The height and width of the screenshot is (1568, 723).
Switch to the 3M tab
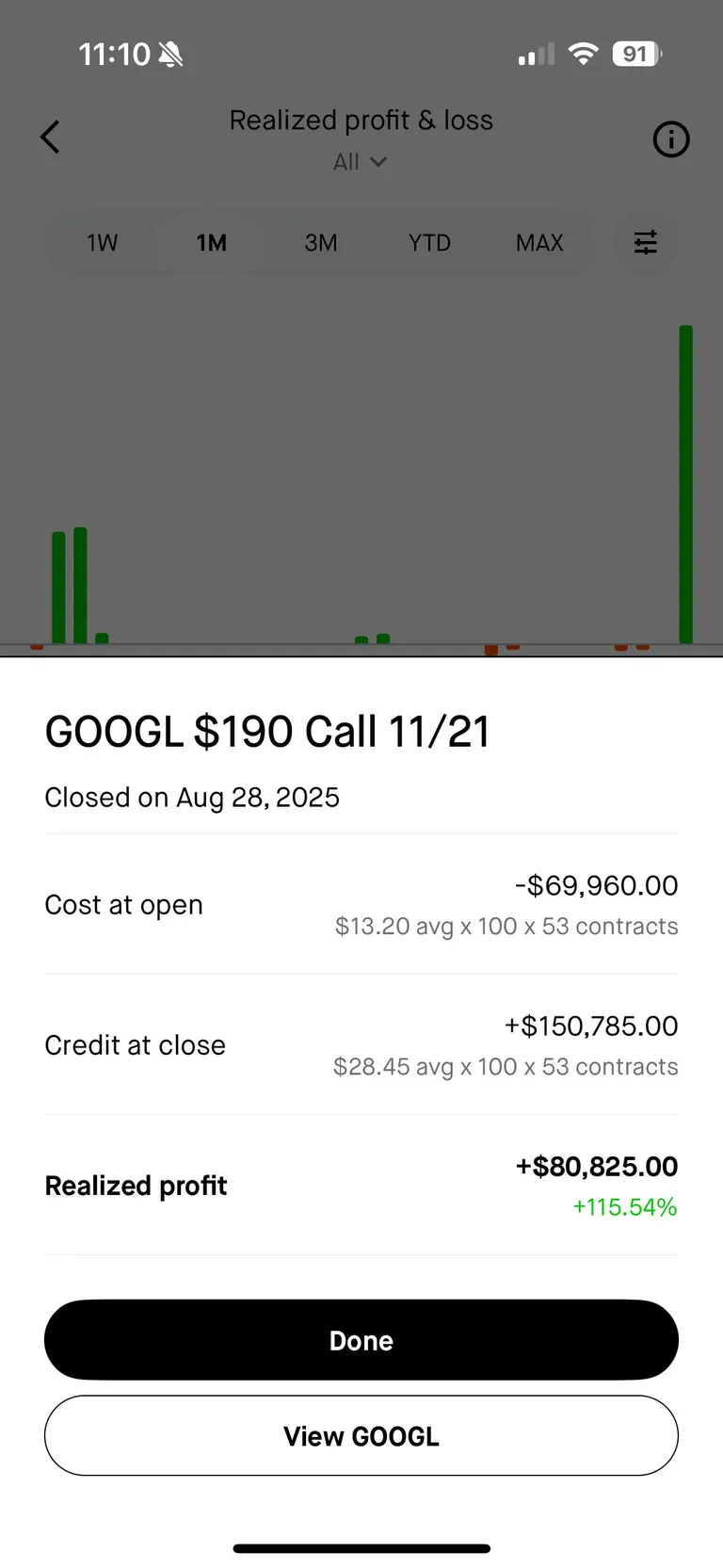(x=320, y=242)
